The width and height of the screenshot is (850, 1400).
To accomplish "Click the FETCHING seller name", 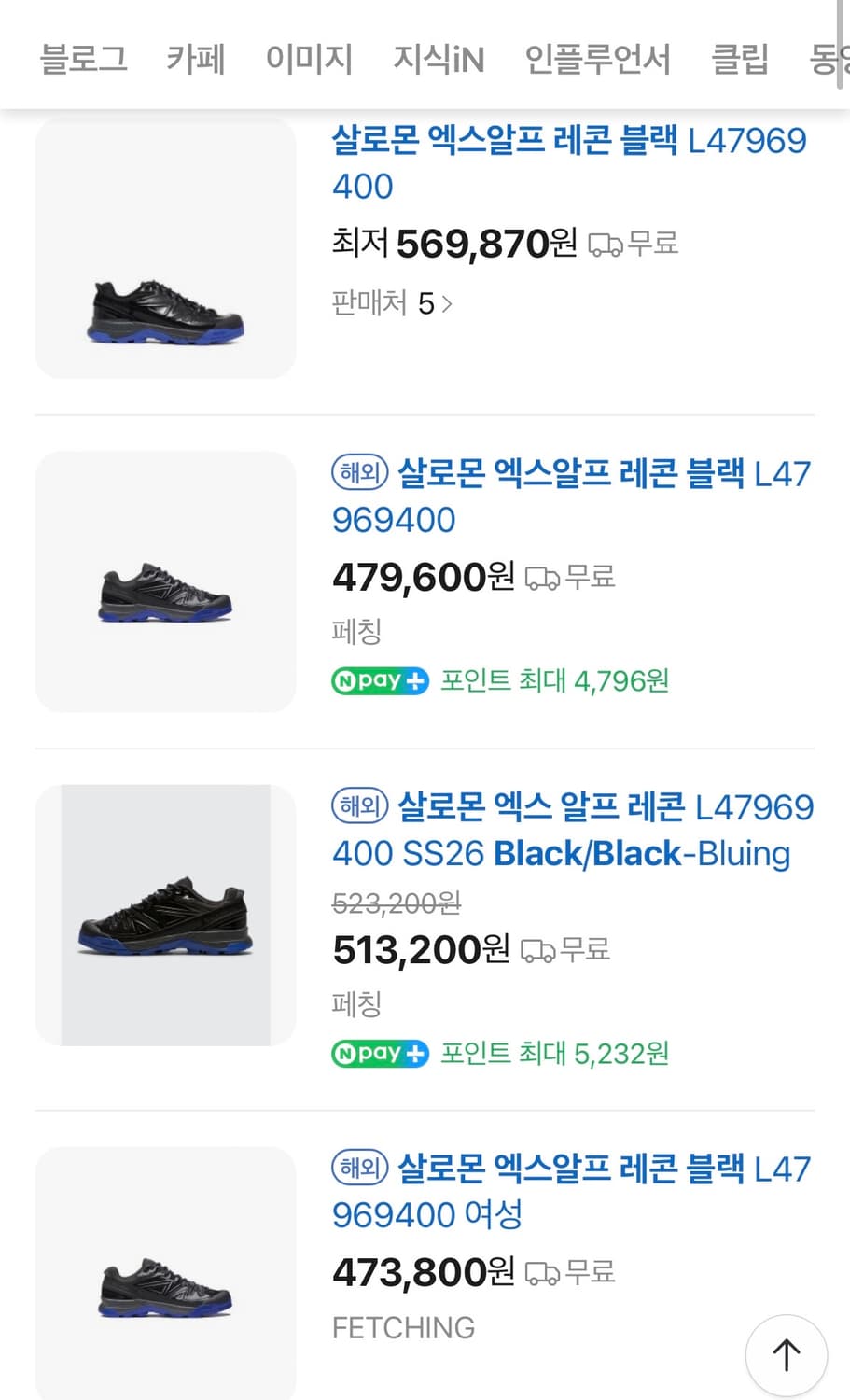I will 403,1327.
